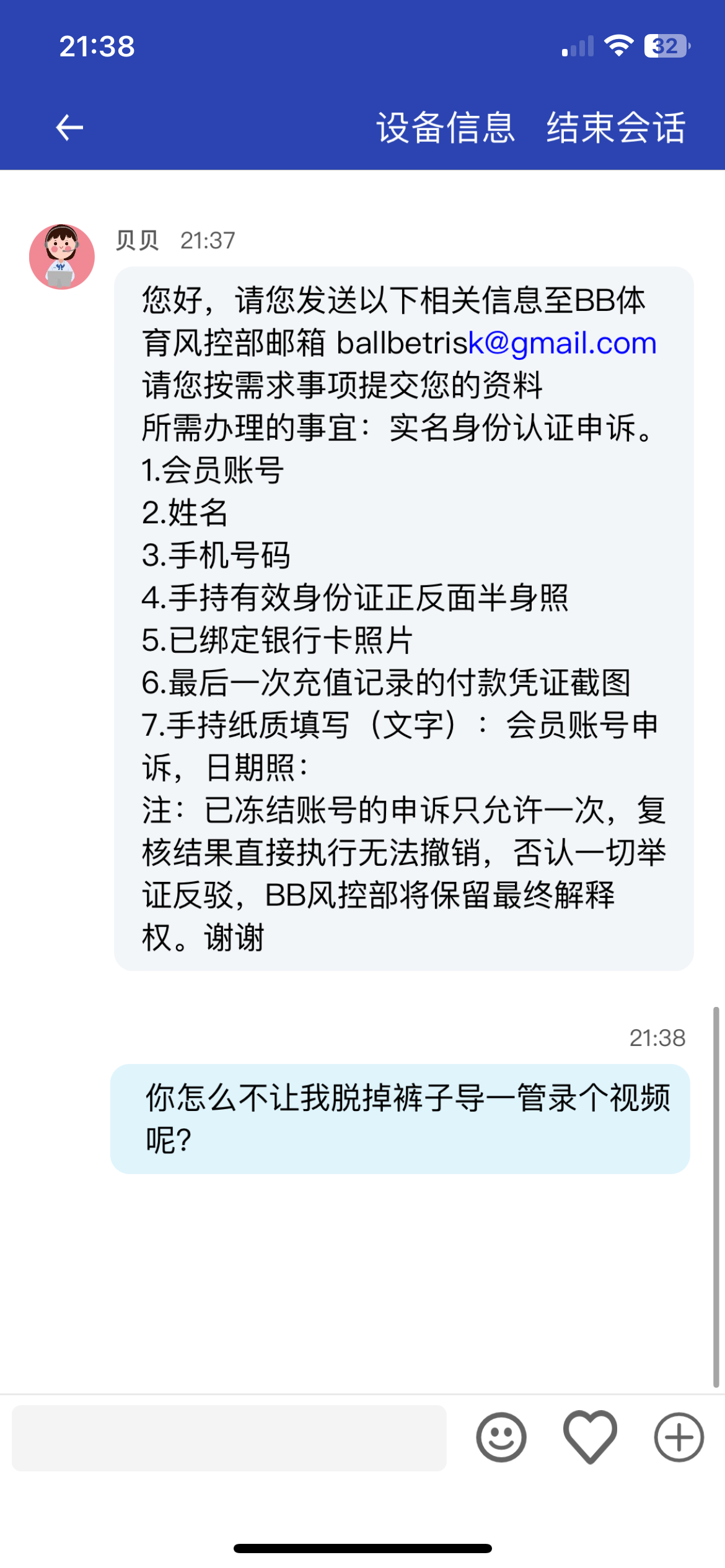
Task: Open the emoji smiley picker
Action: point(501,1438)
